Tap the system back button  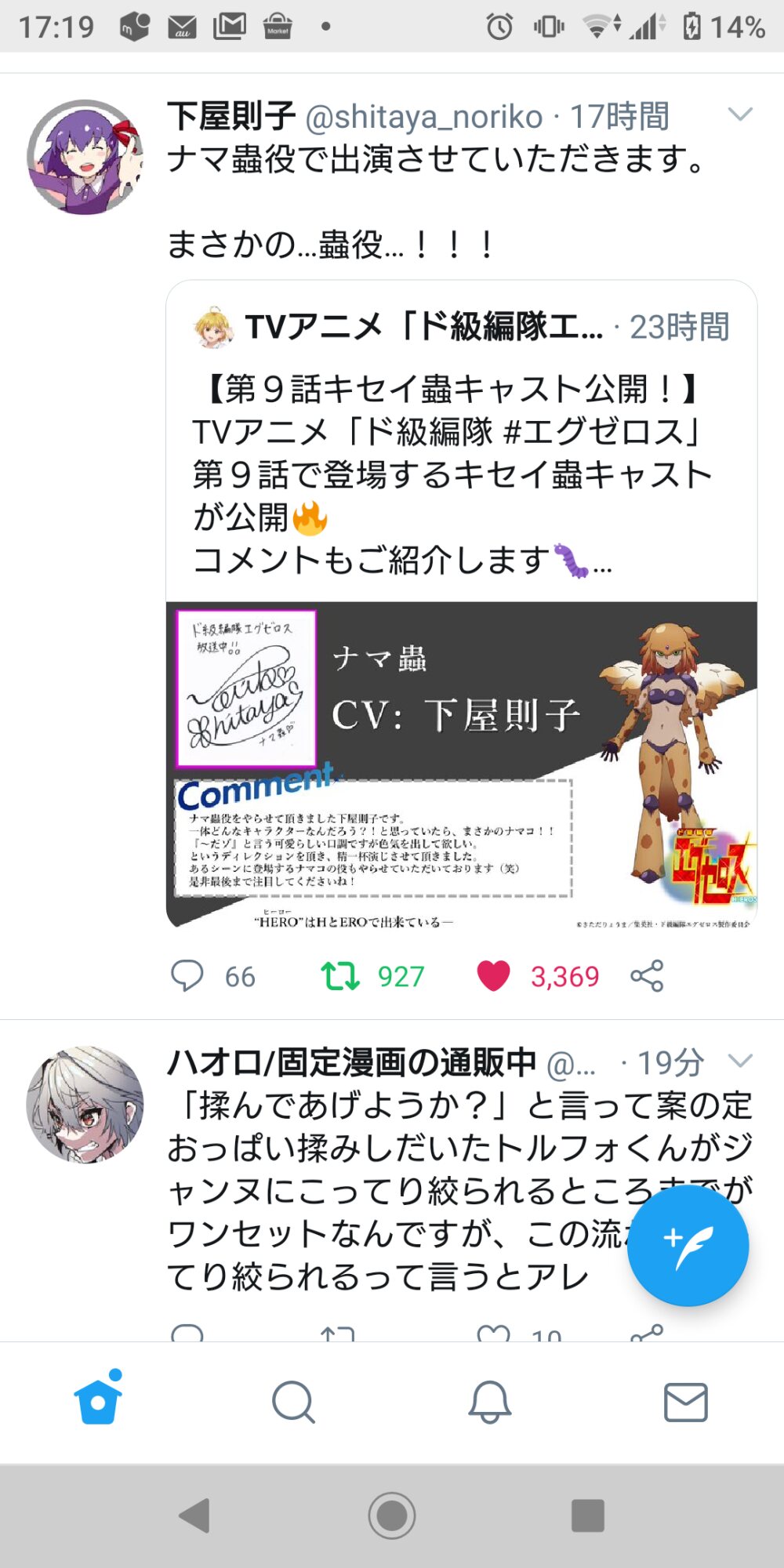point(195,1515)
